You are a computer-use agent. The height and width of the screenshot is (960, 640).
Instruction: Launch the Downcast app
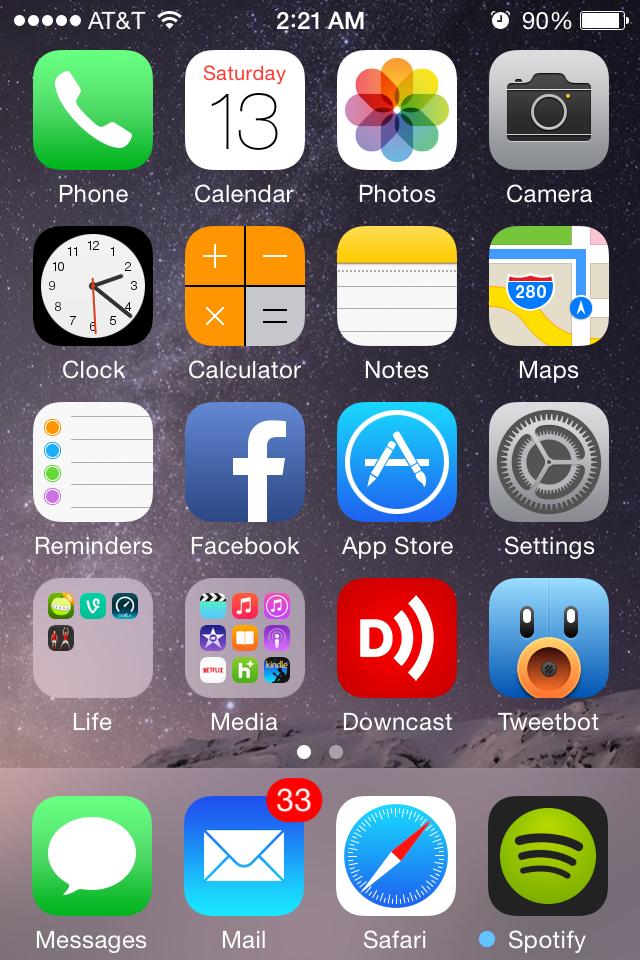(x=397, y=638)
